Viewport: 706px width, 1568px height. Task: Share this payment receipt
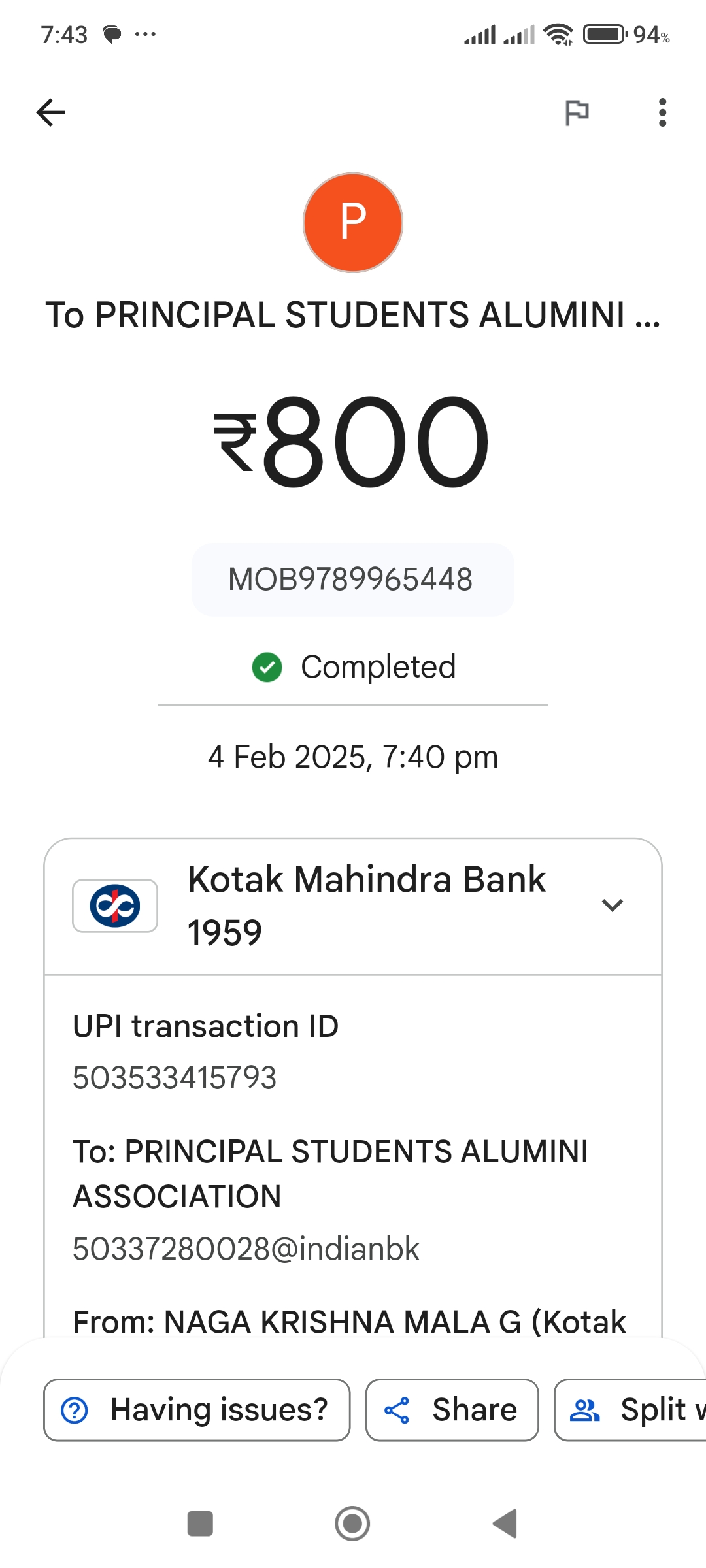(x=452, y=1410)
